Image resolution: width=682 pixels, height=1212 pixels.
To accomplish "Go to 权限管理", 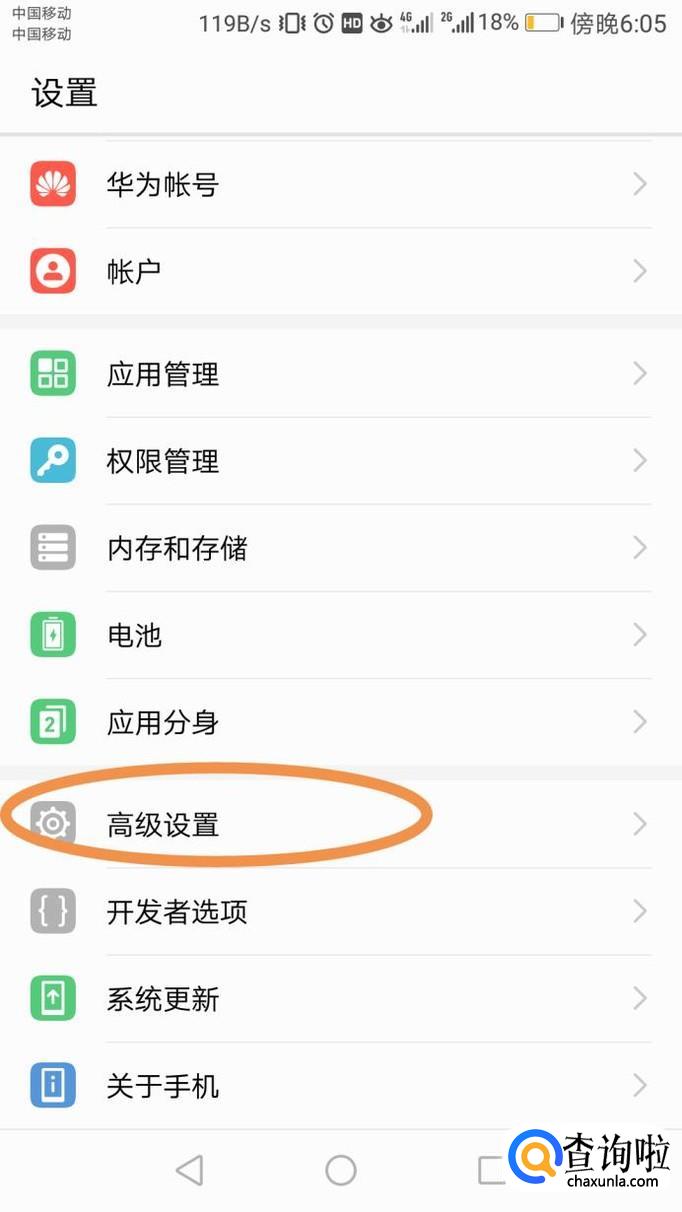I will (x=340, y=461).
